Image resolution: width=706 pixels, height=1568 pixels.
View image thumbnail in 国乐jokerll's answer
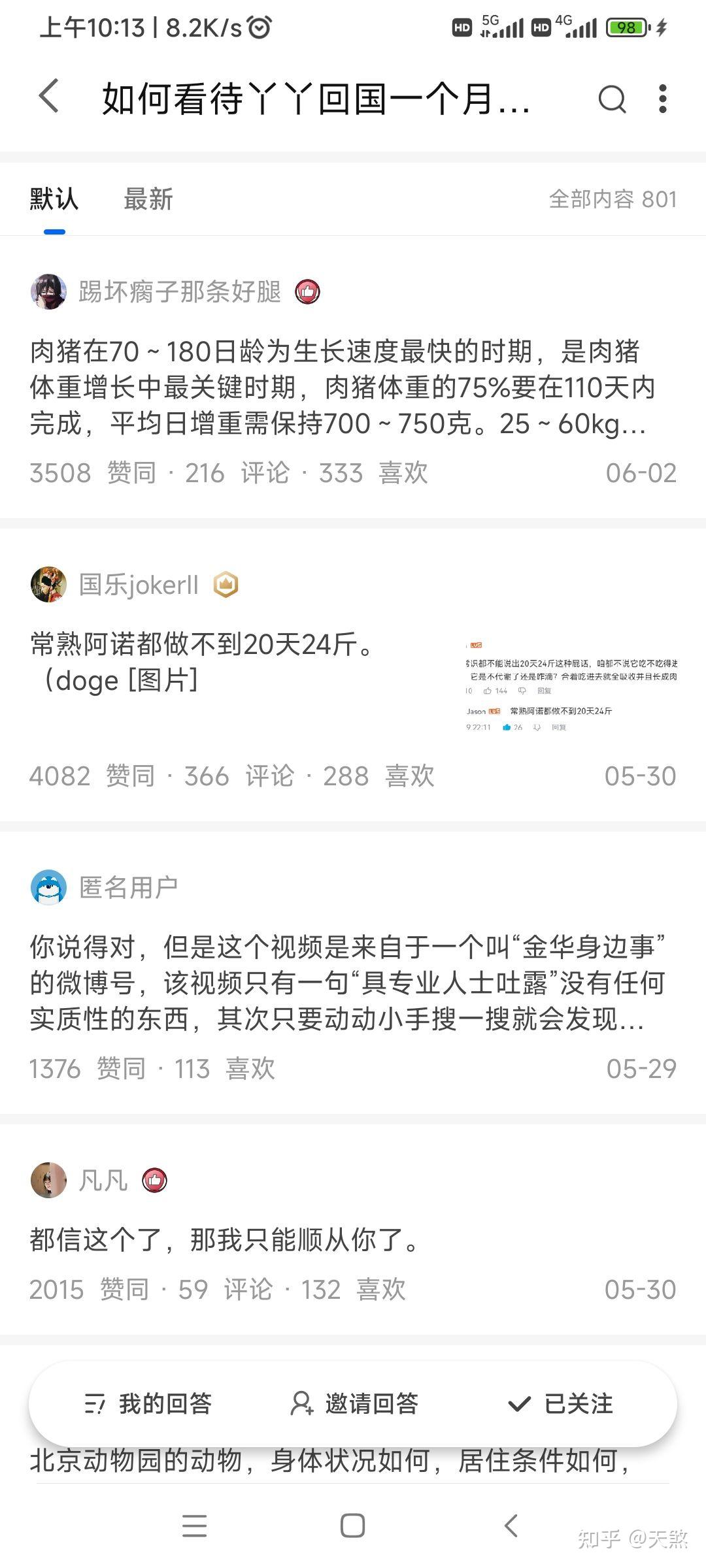(x=571, y=686)
